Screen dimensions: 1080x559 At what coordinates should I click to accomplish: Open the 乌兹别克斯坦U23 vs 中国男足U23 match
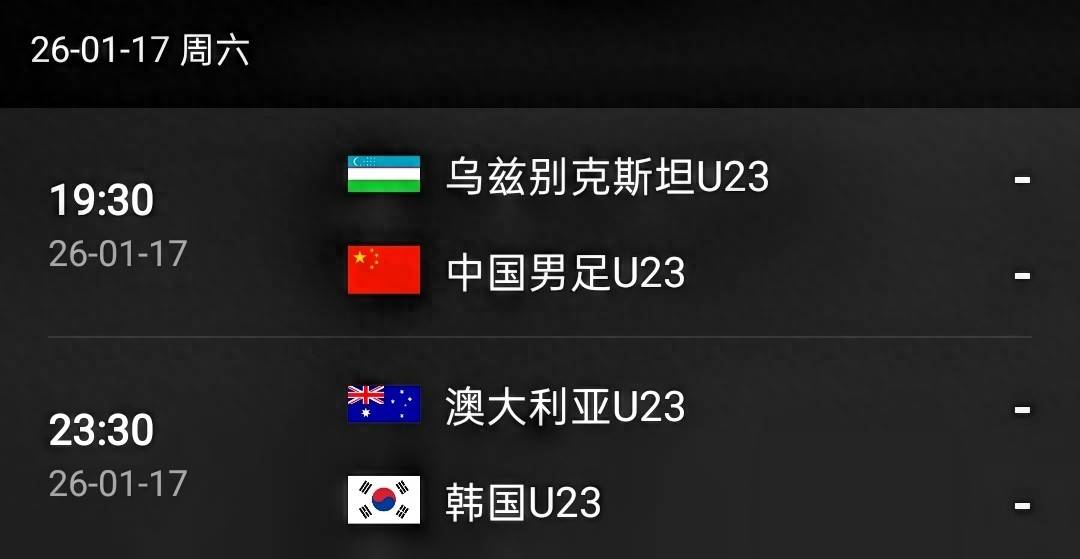tap(540, 225)
